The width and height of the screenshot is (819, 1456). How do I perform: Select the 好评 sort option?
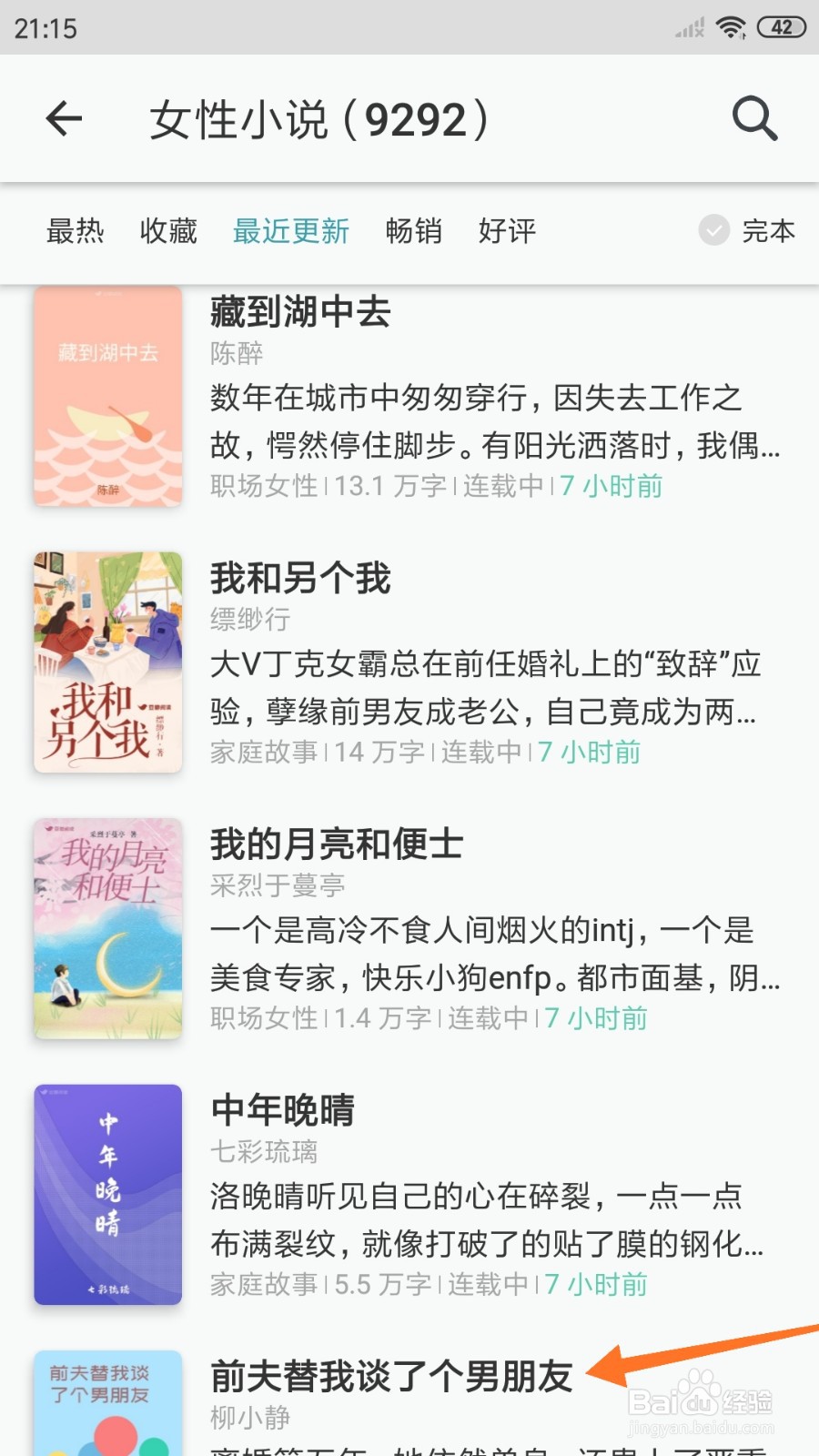pyautogui.click(x=507, y=232)
